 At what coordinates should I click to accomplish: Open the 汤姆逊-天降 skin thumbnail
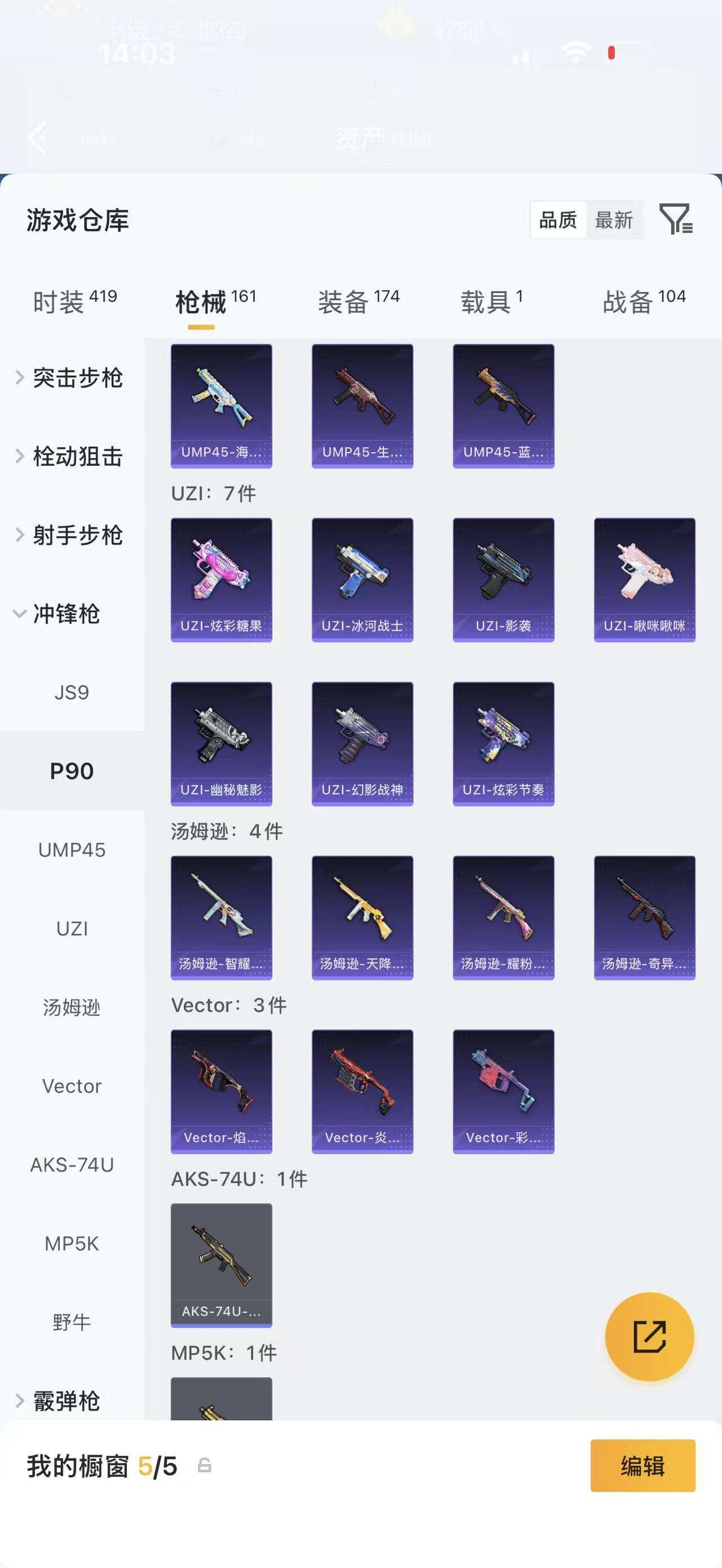tap(362, 918)
